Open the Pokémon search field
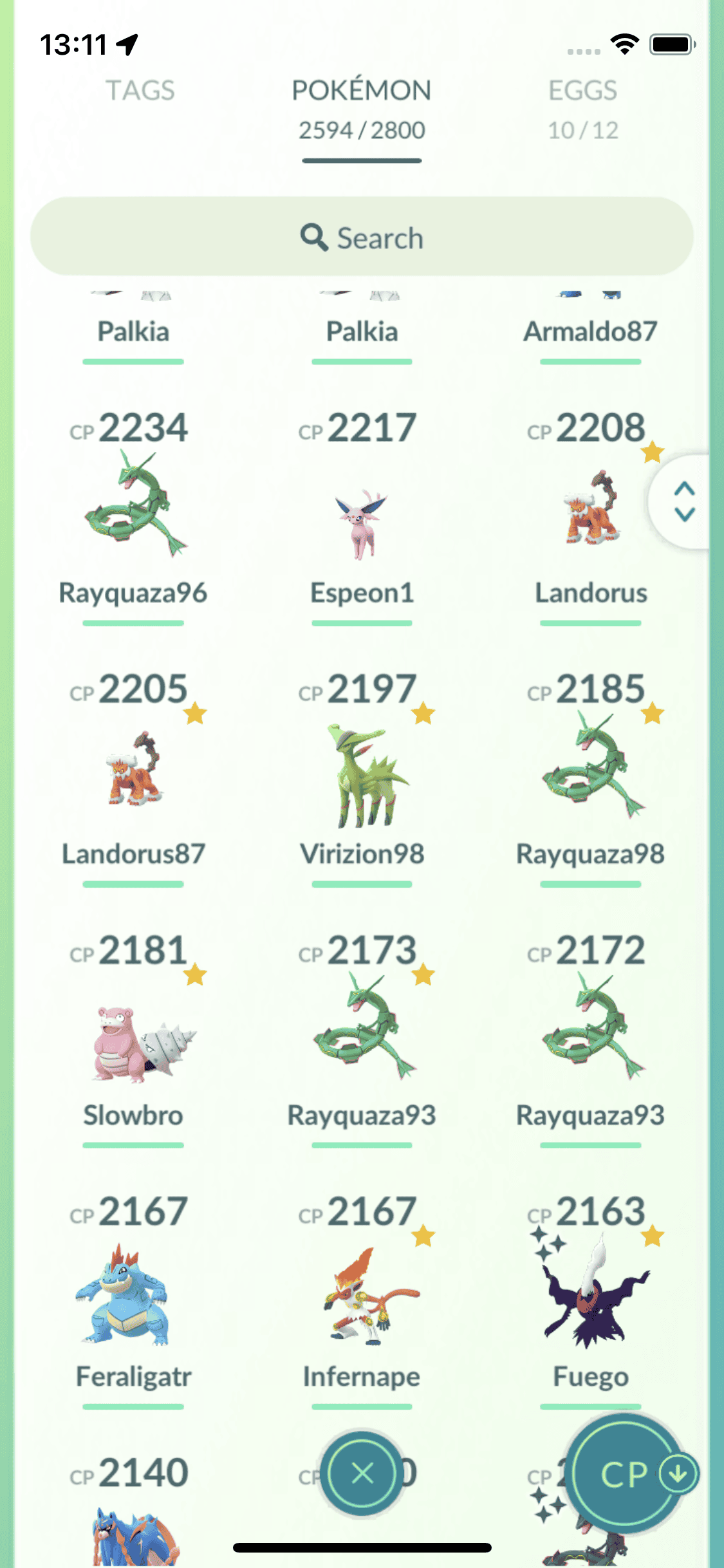 click(362, 238)
